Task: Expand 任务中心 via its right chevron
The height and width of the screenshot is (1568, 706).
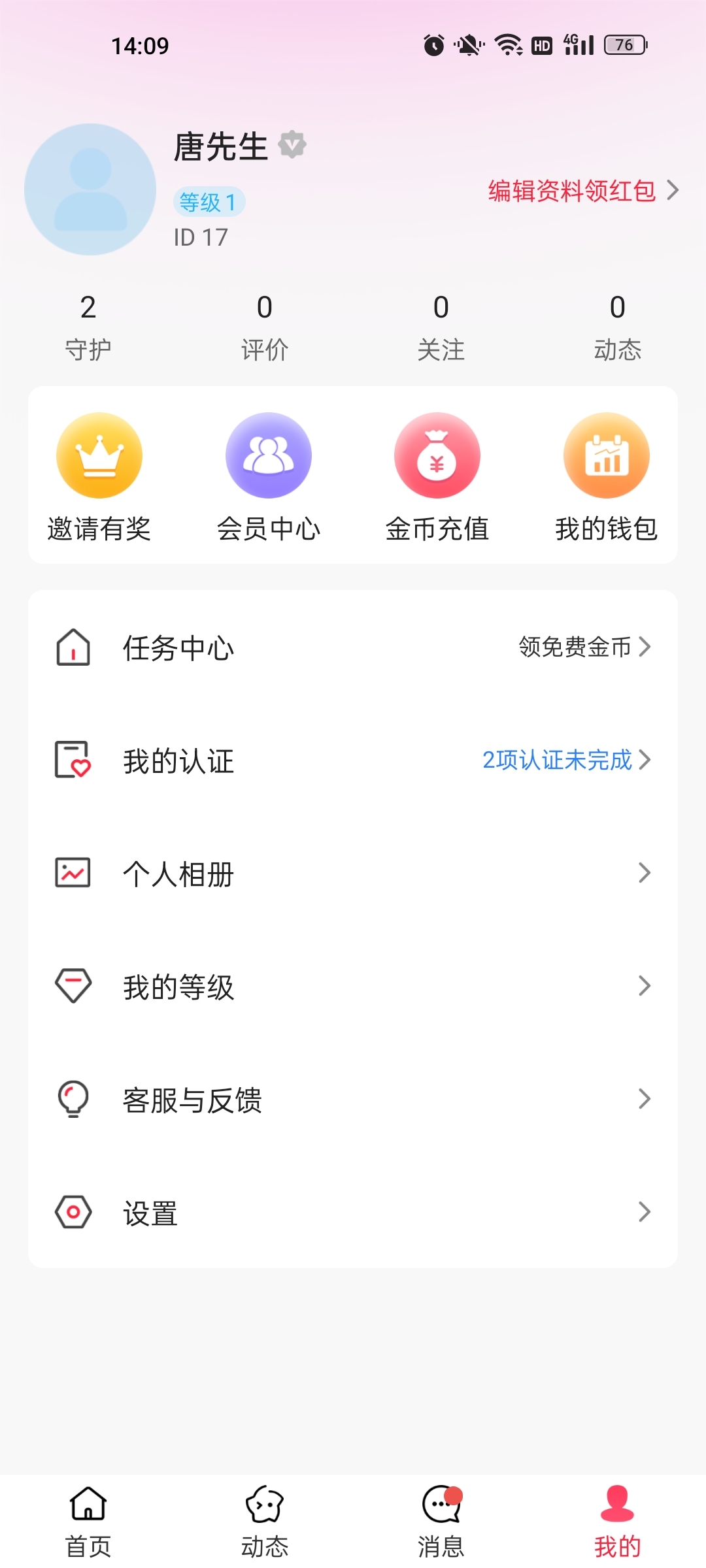Action: click(x=646, y=648)
